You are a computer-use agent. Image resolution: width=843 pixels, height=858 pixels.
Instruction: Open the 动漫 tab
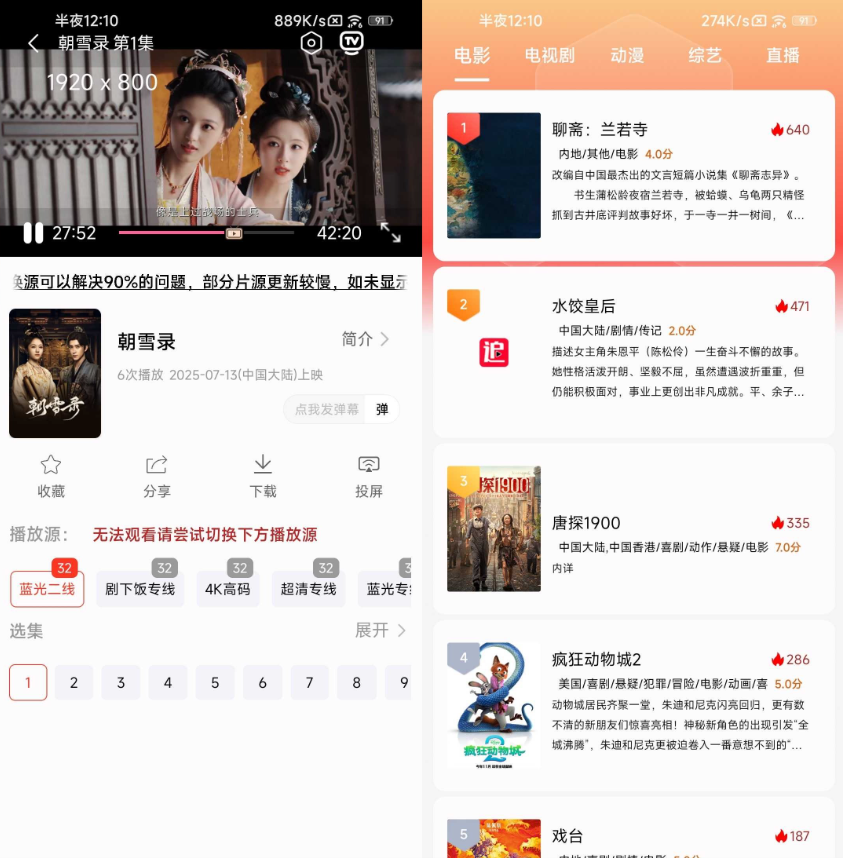tap(627, 56)
